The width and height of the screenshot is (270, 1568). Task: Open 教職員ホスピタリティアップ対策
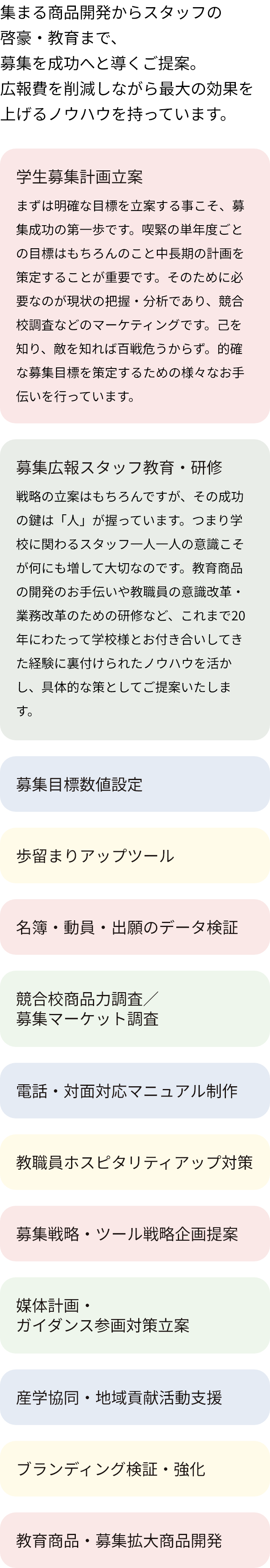pos(134,1162)
